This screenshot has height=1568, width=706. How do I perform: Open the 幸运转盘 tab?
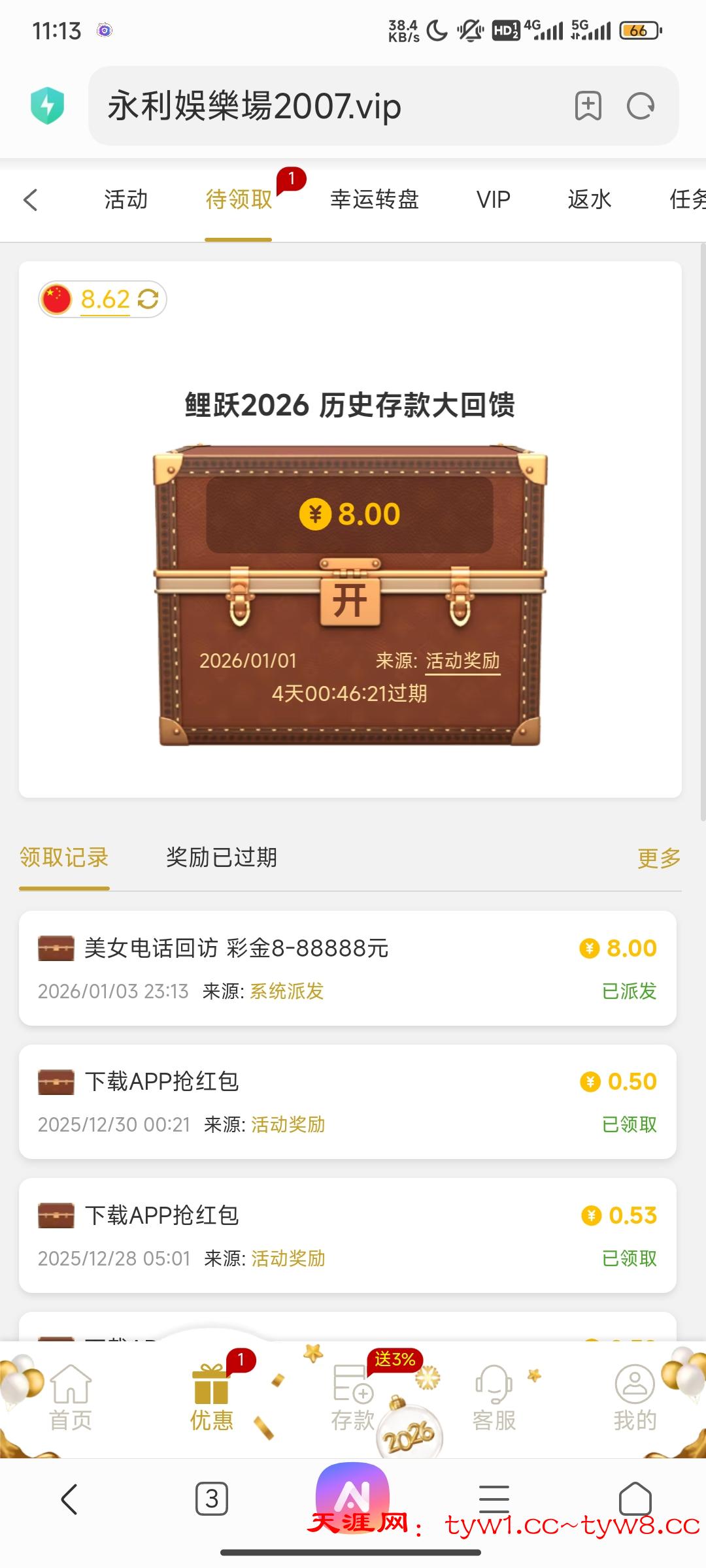374,200
